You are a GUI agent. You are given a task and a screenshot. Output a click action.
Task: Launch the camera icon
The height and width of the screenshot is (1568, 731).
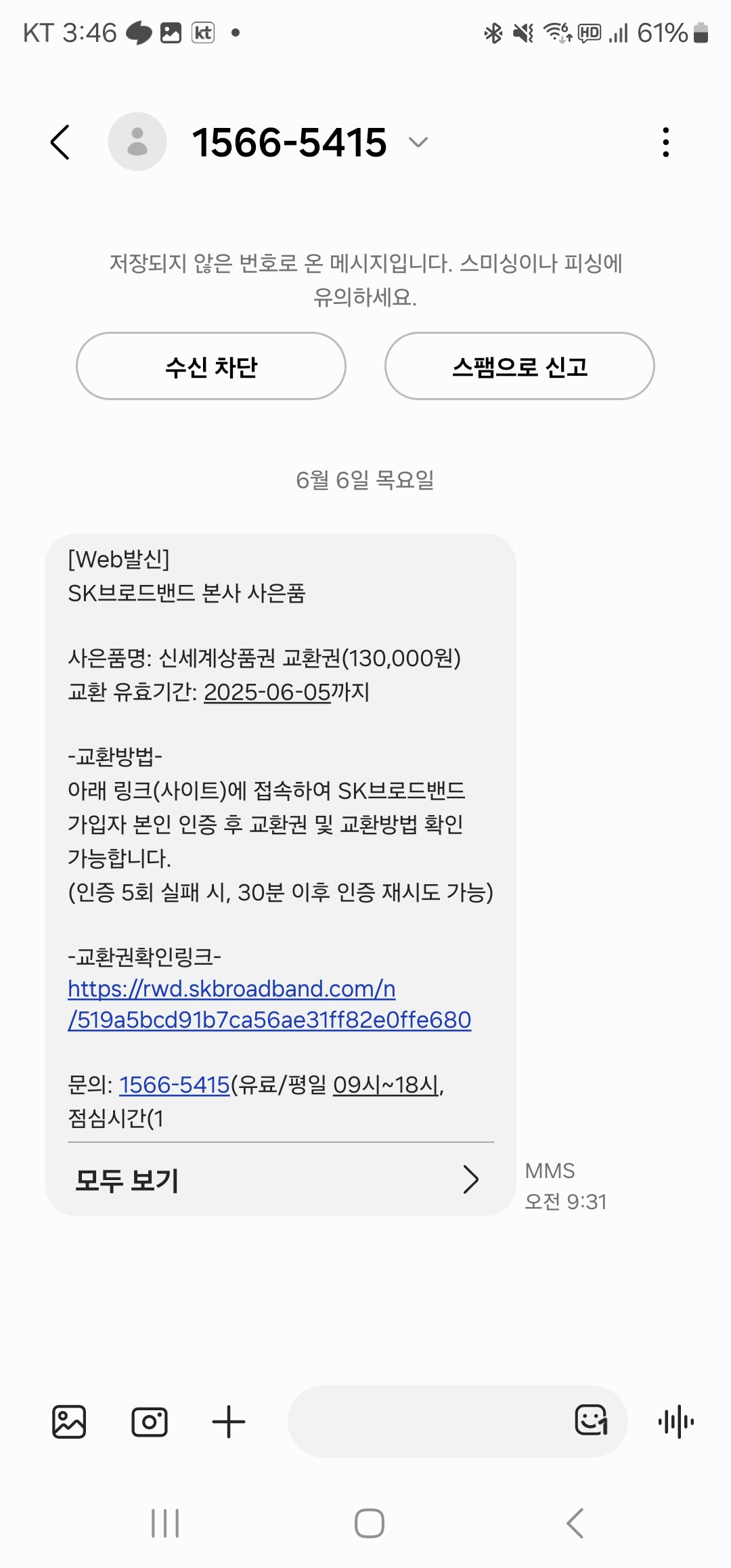pyautogui.click(x=149, y=1422)
